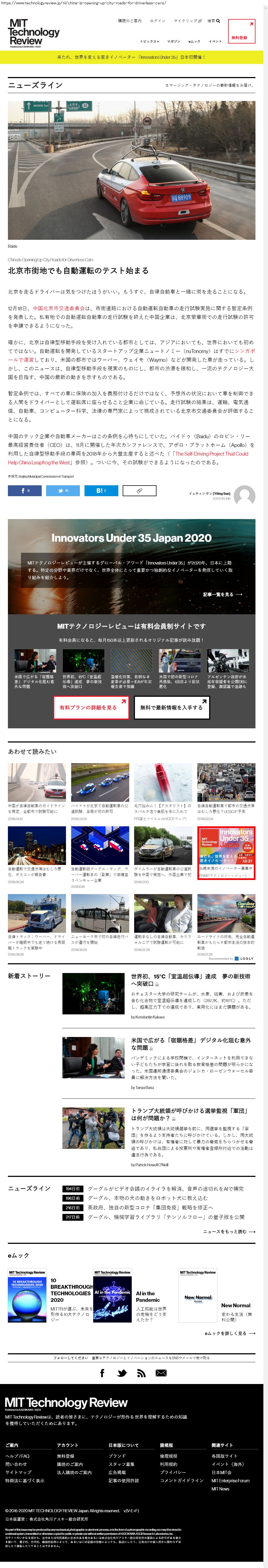Image resolution: width=268 pixels, height=1568 pixels.
Task: Open the yellow Innovators Under 35 banner
Action: tap(132, 57)
